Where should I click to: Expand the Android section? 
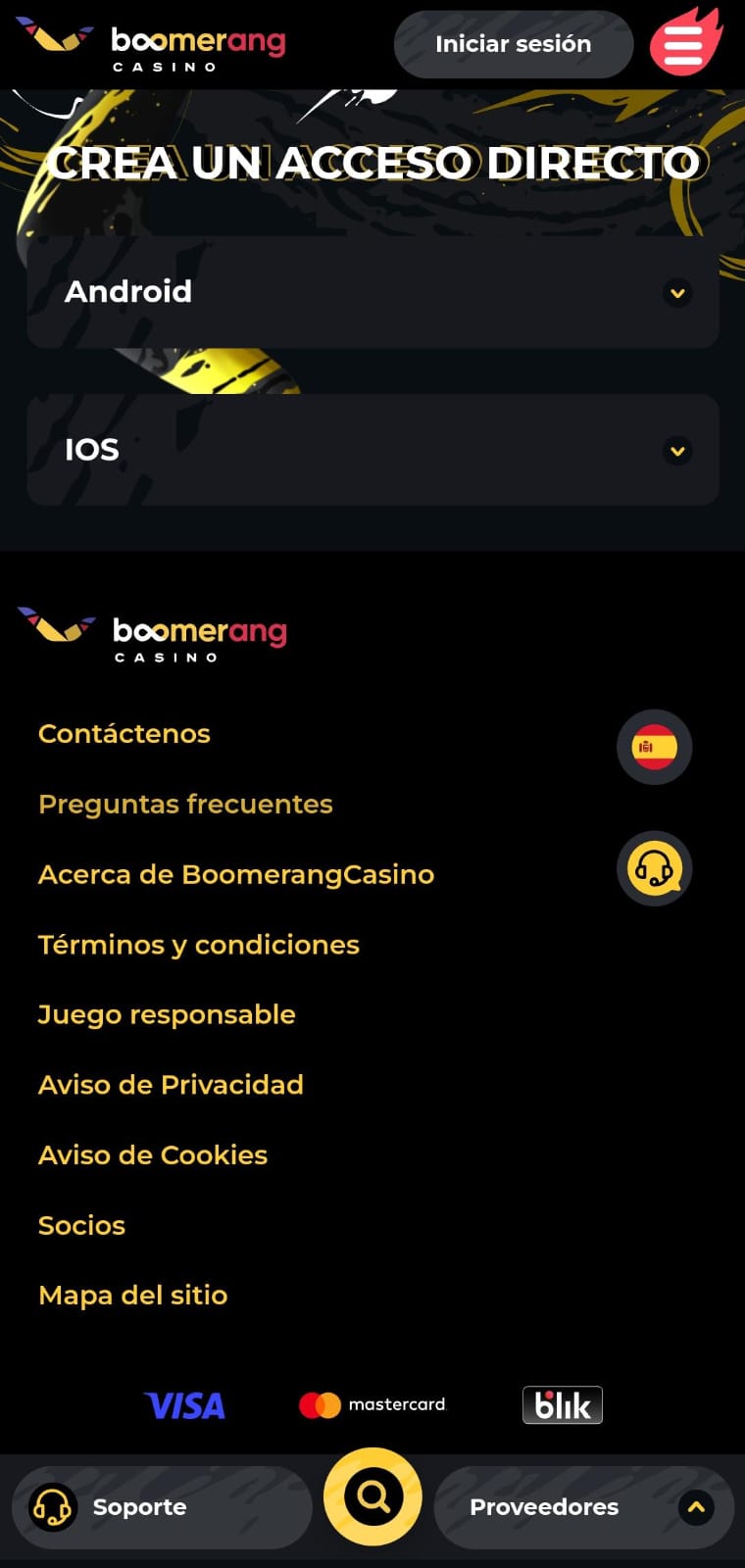pos(372,292)
